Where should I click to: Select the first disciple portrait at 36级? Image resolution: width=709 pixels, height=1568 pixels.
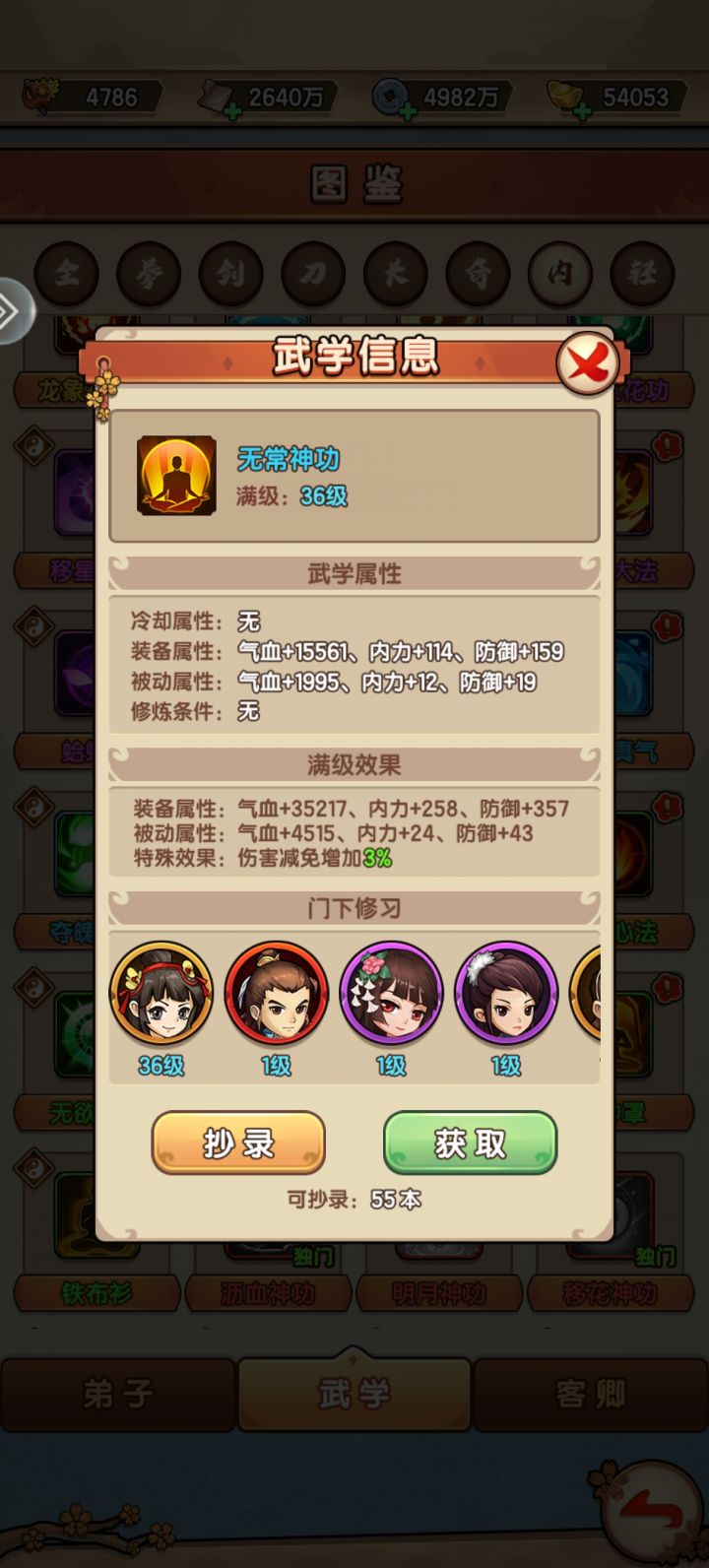pyautogui.click(x=161, y=992)
